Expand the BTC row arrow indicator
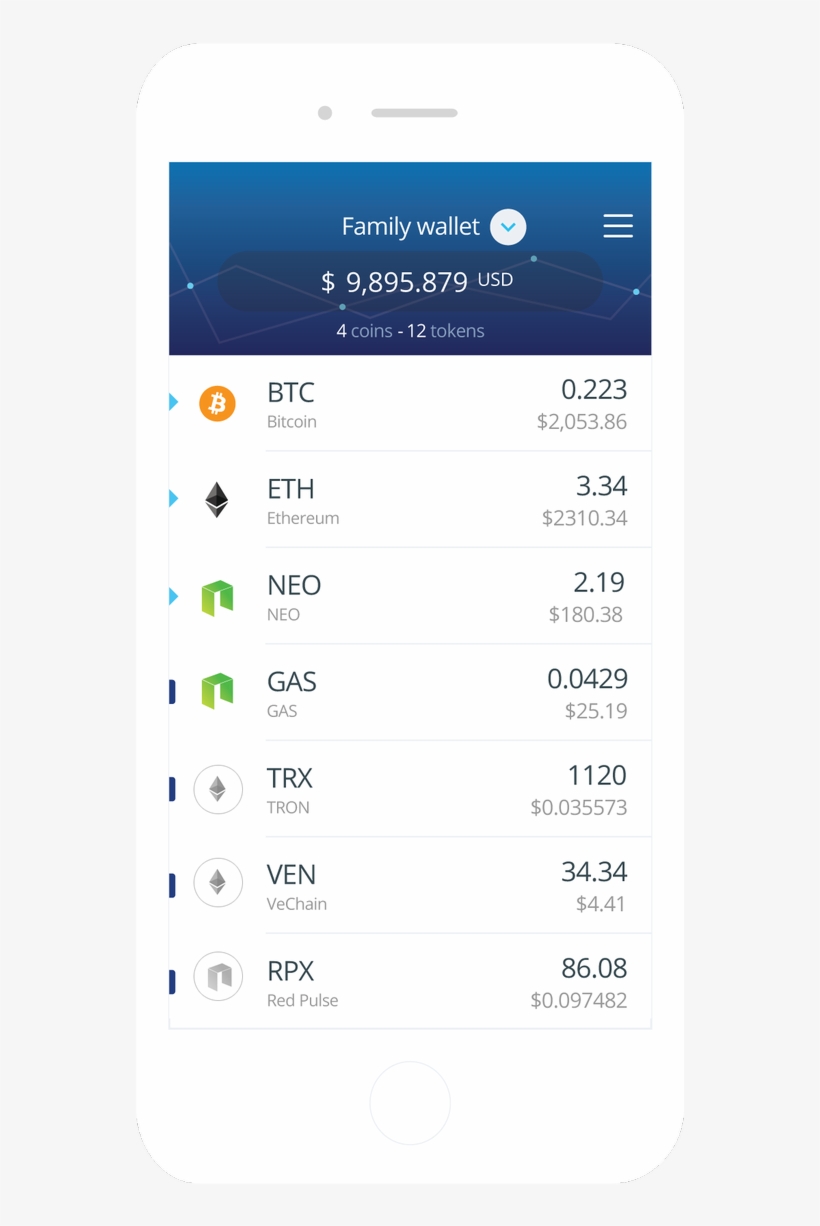 172,404
